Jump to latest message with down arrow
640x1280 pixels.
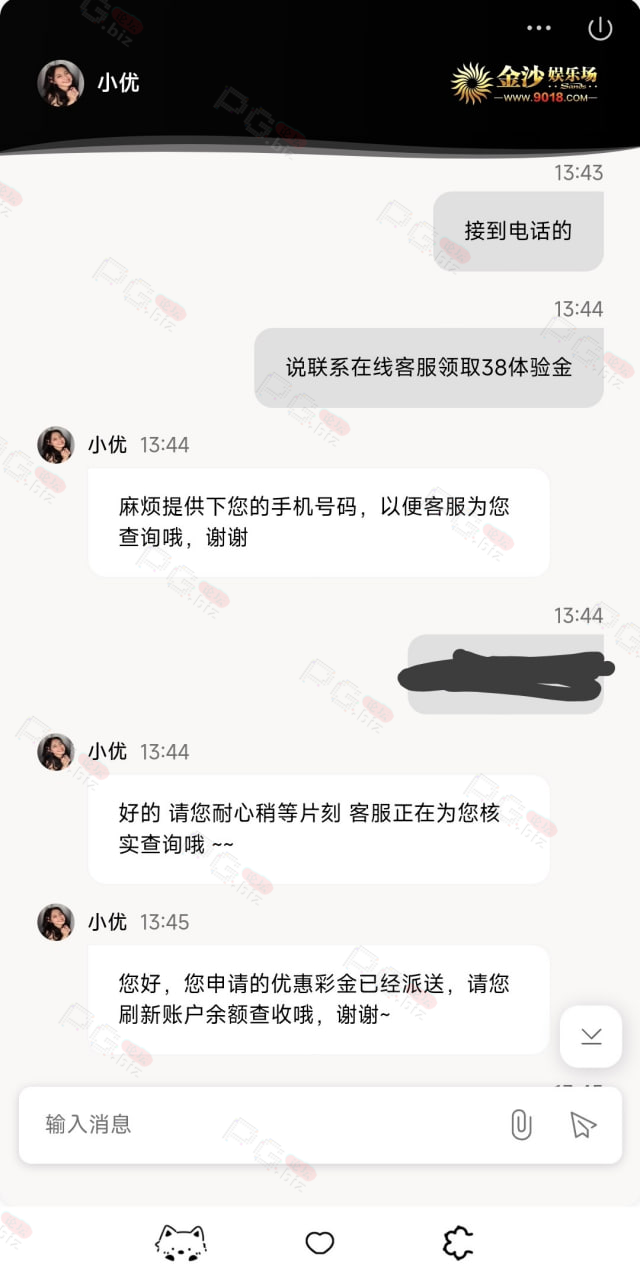point(591,1036)
